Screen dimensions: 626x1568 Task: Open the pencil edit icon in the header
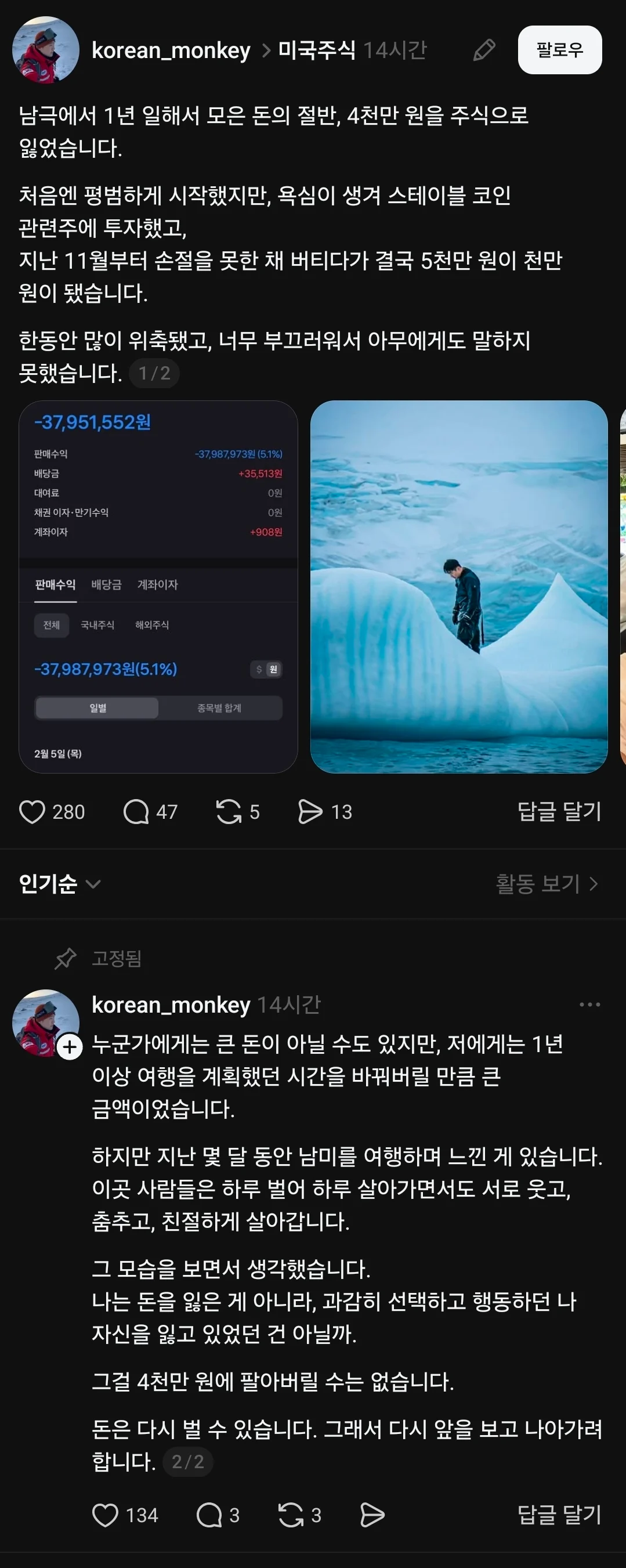(x=484, y=50)
